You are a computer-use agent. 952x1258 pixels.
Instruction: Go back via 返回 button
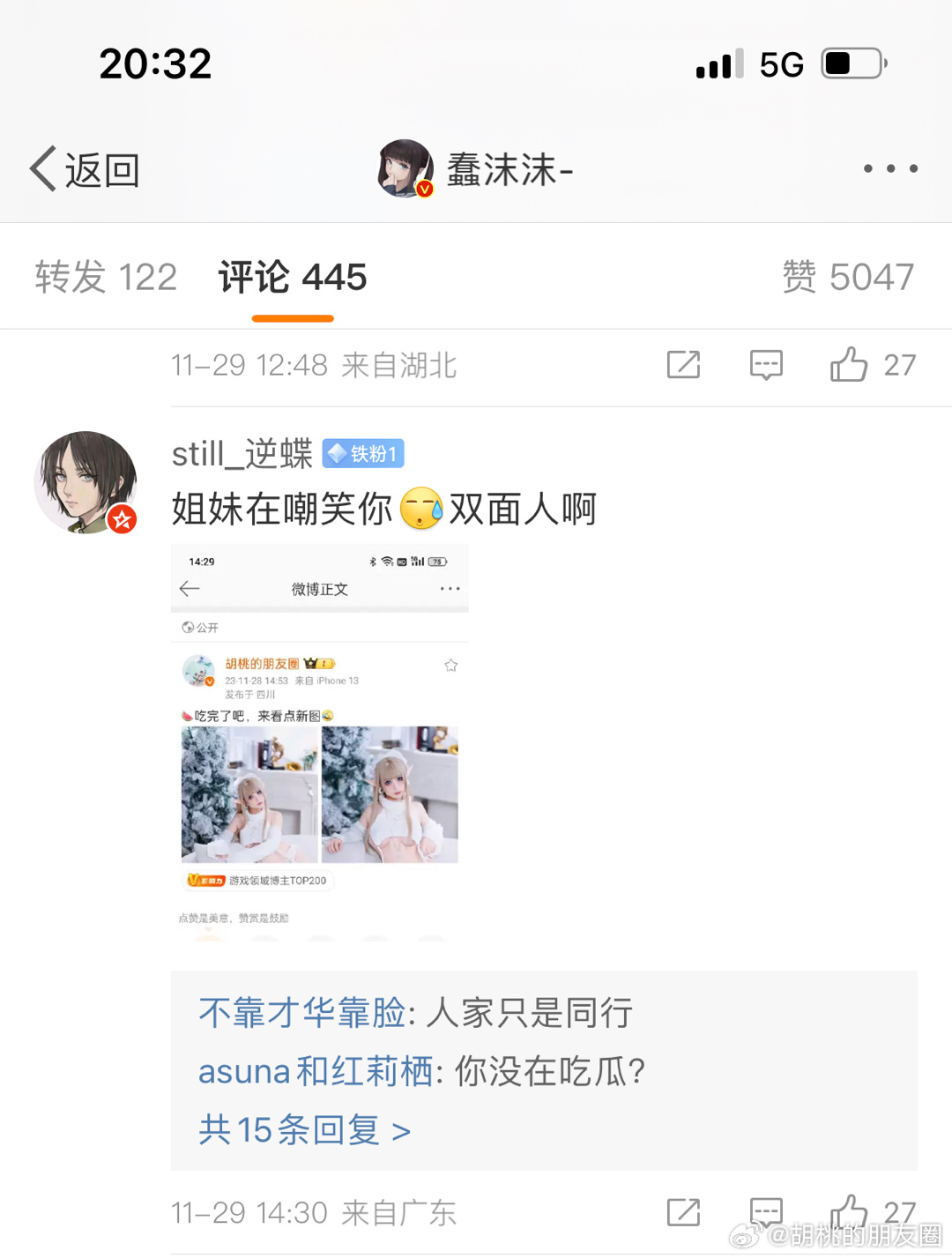(x=85, y=169)
